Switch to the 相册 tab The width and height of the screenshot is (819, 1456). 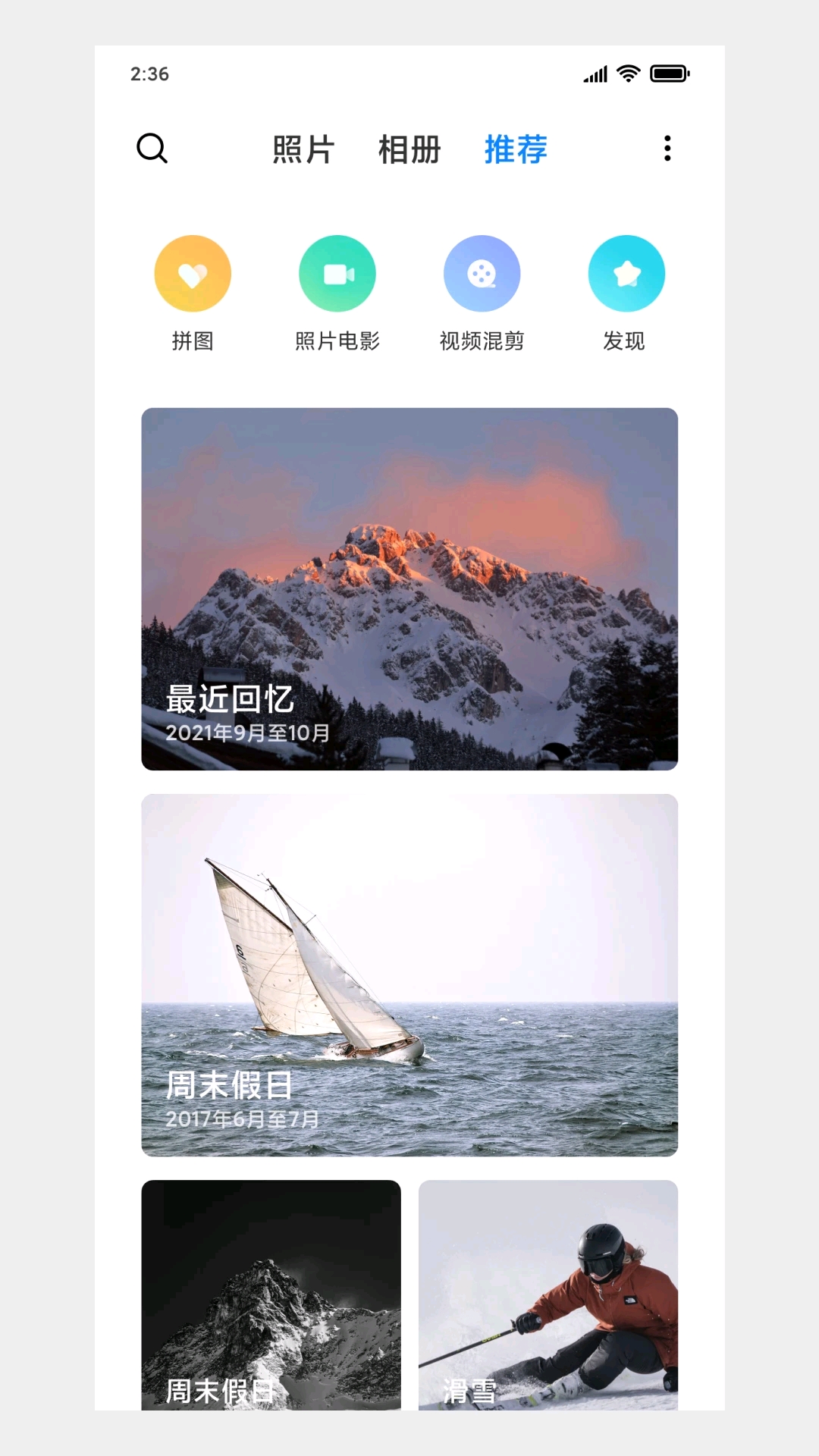[409, 149]
